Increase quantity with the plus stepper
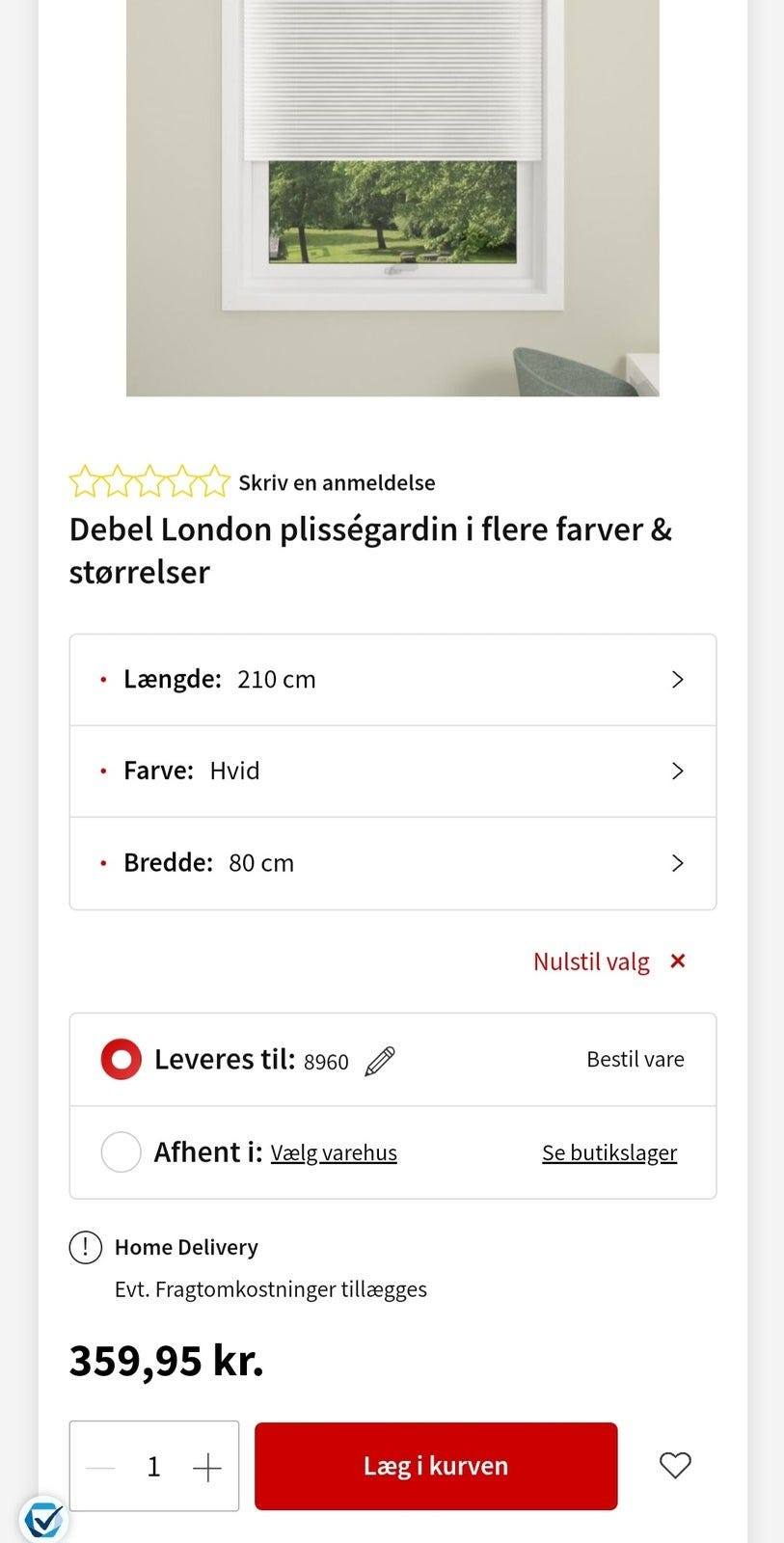 (206, 1466)
